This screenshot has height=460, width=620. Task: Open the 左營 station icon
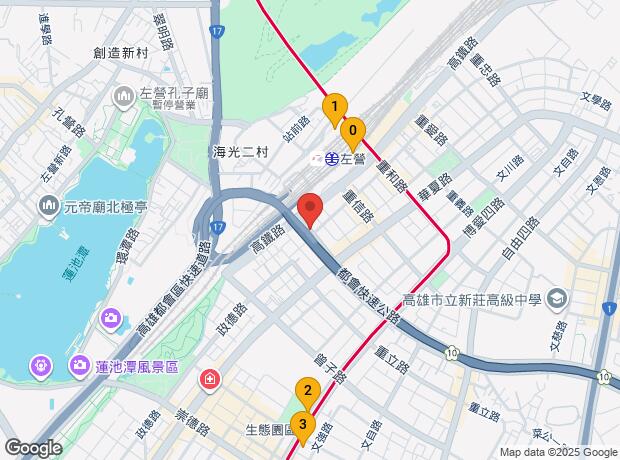click(x=329, y=159)
